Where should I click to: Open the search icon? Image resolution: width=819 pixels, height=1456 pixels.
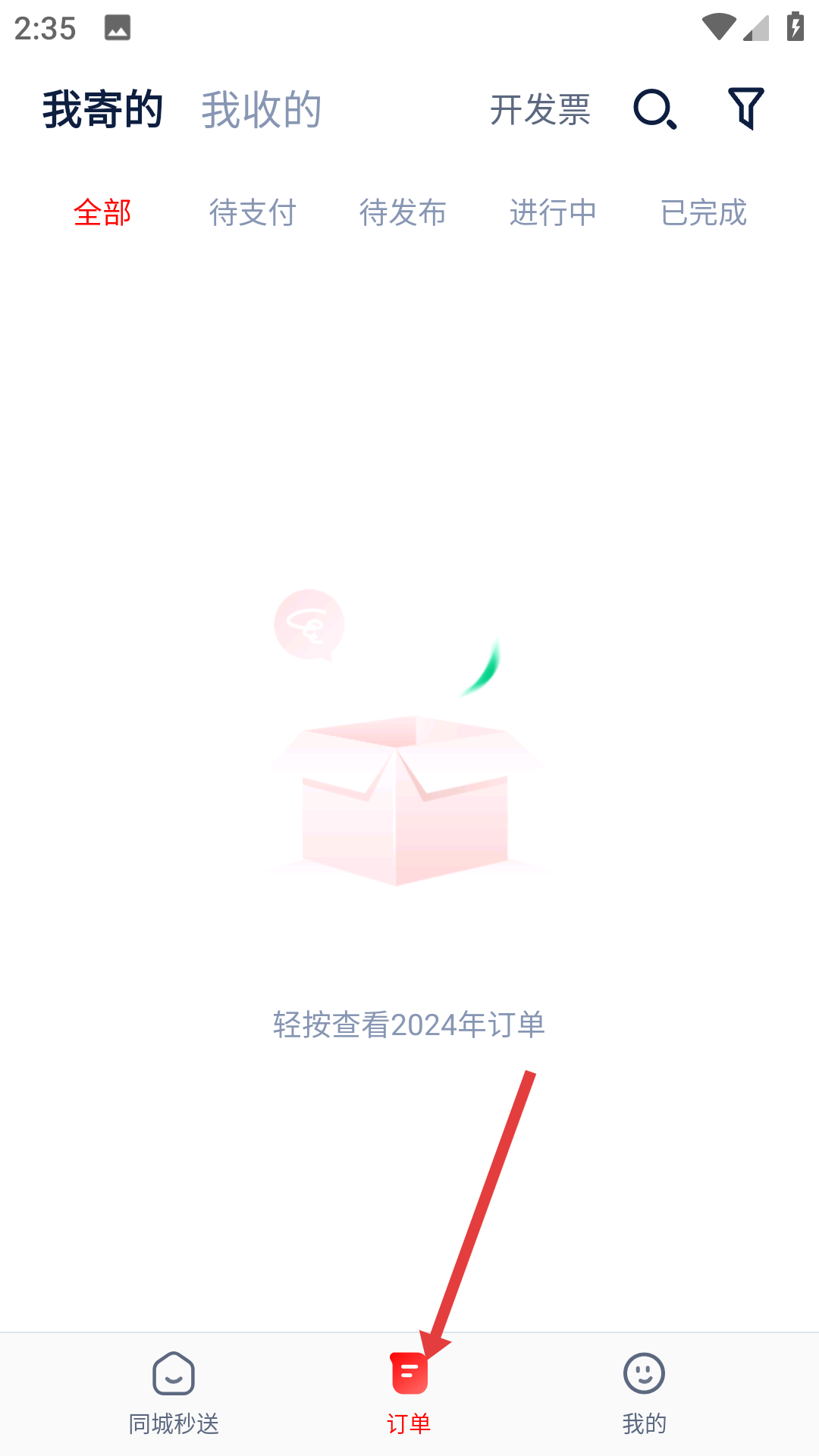pyautogui.click(x=654, y=109)
